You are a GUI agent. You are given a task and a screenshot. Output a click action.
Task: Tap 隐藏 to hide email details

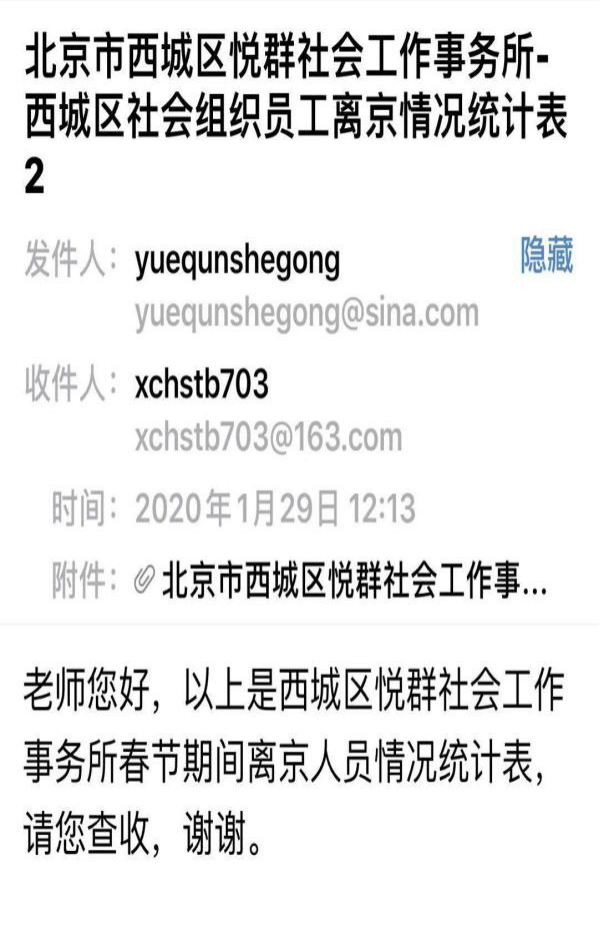click(546, 257)
